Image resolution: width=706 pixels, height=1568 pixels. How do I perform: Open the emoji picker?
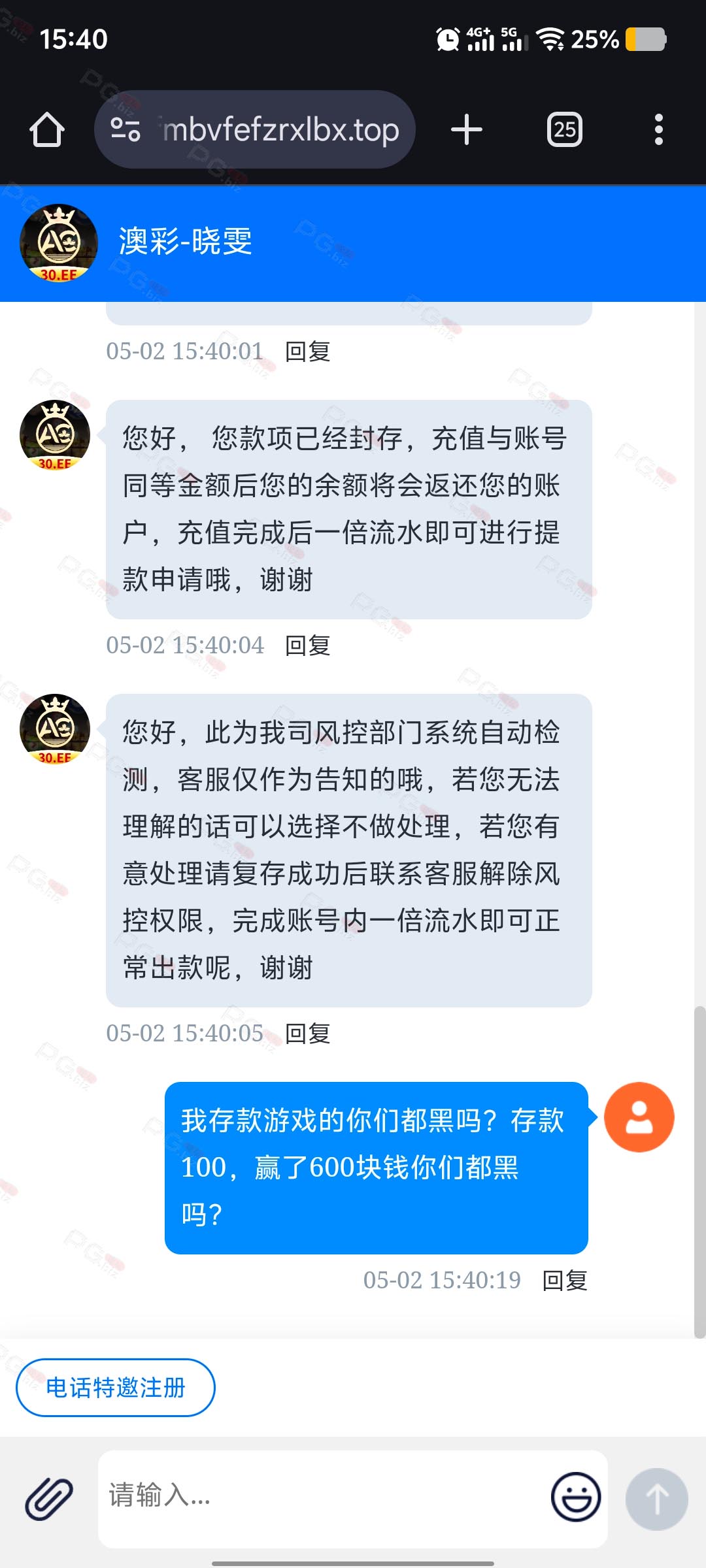coord(576,1497)
